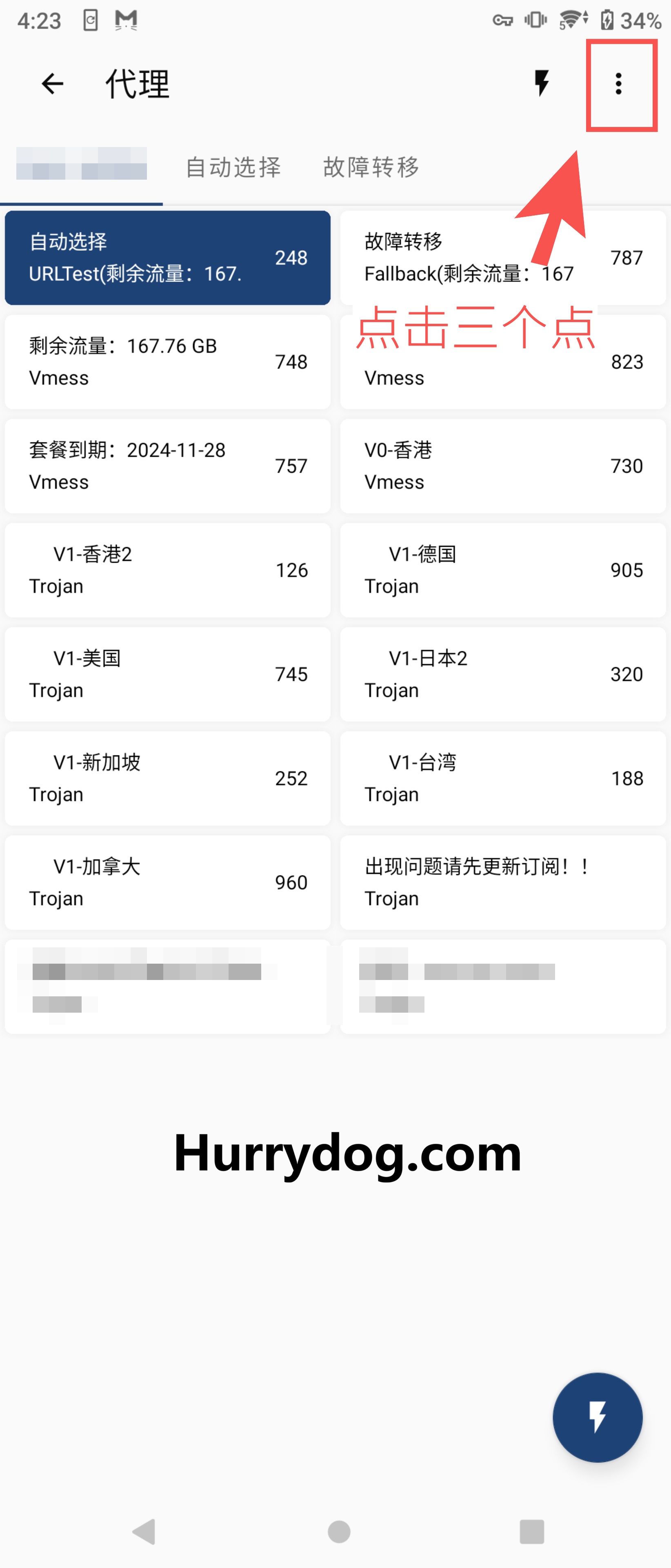The height and width of the screenshot is (1568, 671).
Task: Select the V0-香港 Vmess node
Action: pyautogui.click(x=502, y=465)
